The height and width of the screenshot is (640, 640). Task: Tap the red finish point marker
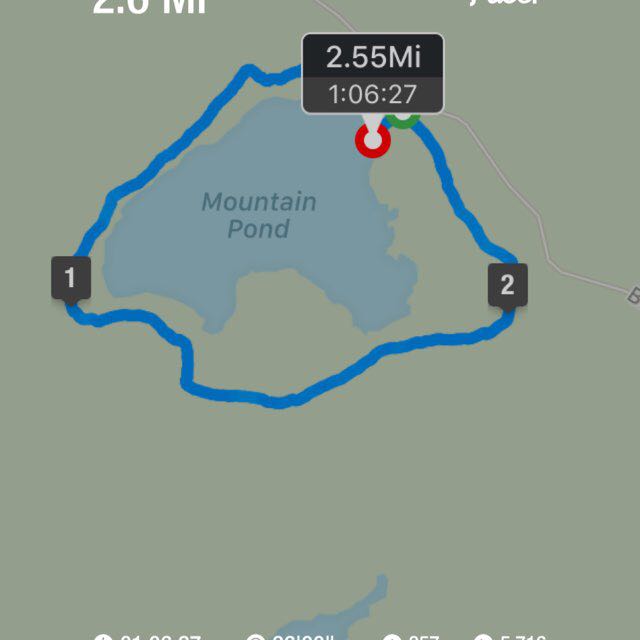(x=372, y=141)
